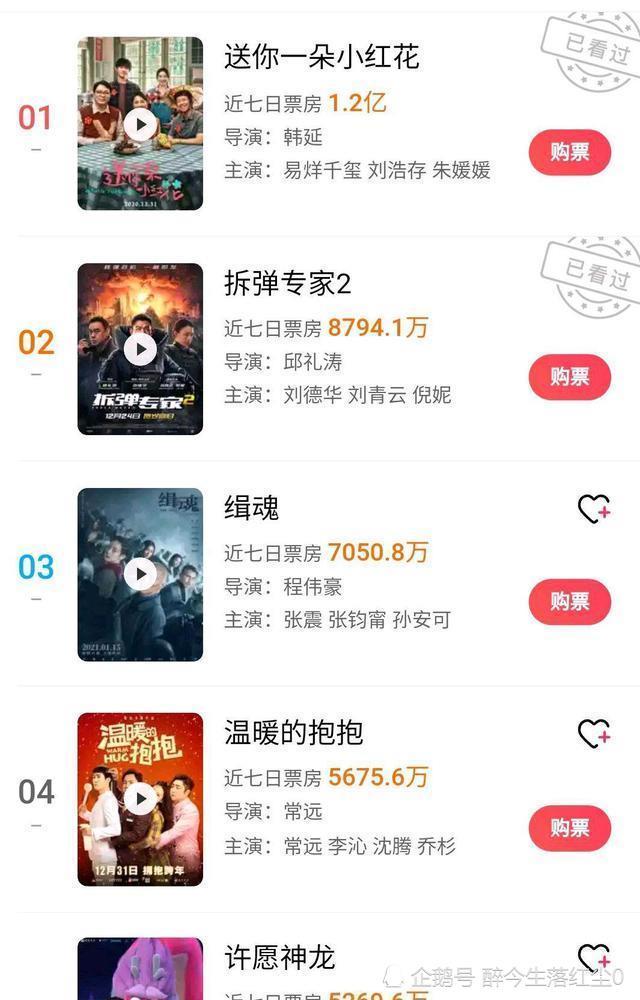Play the trailer for 拆弹专家2
The image size is (640, 1000).
coord(140,349)
